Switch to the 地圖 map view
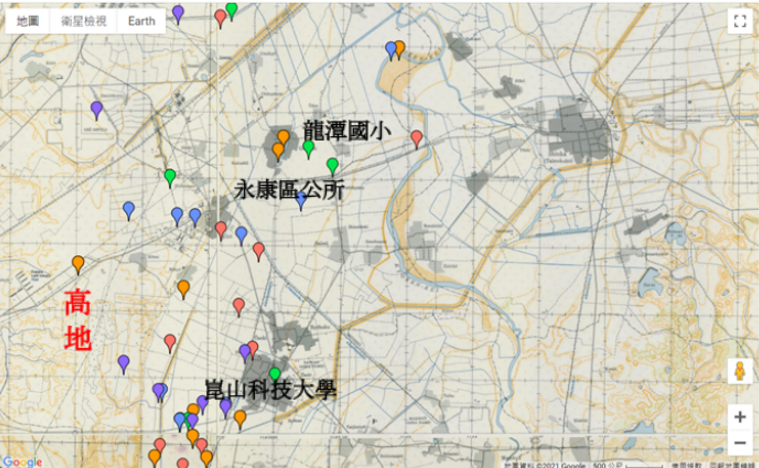The image size is (759, 468). [x=27, y=21]
